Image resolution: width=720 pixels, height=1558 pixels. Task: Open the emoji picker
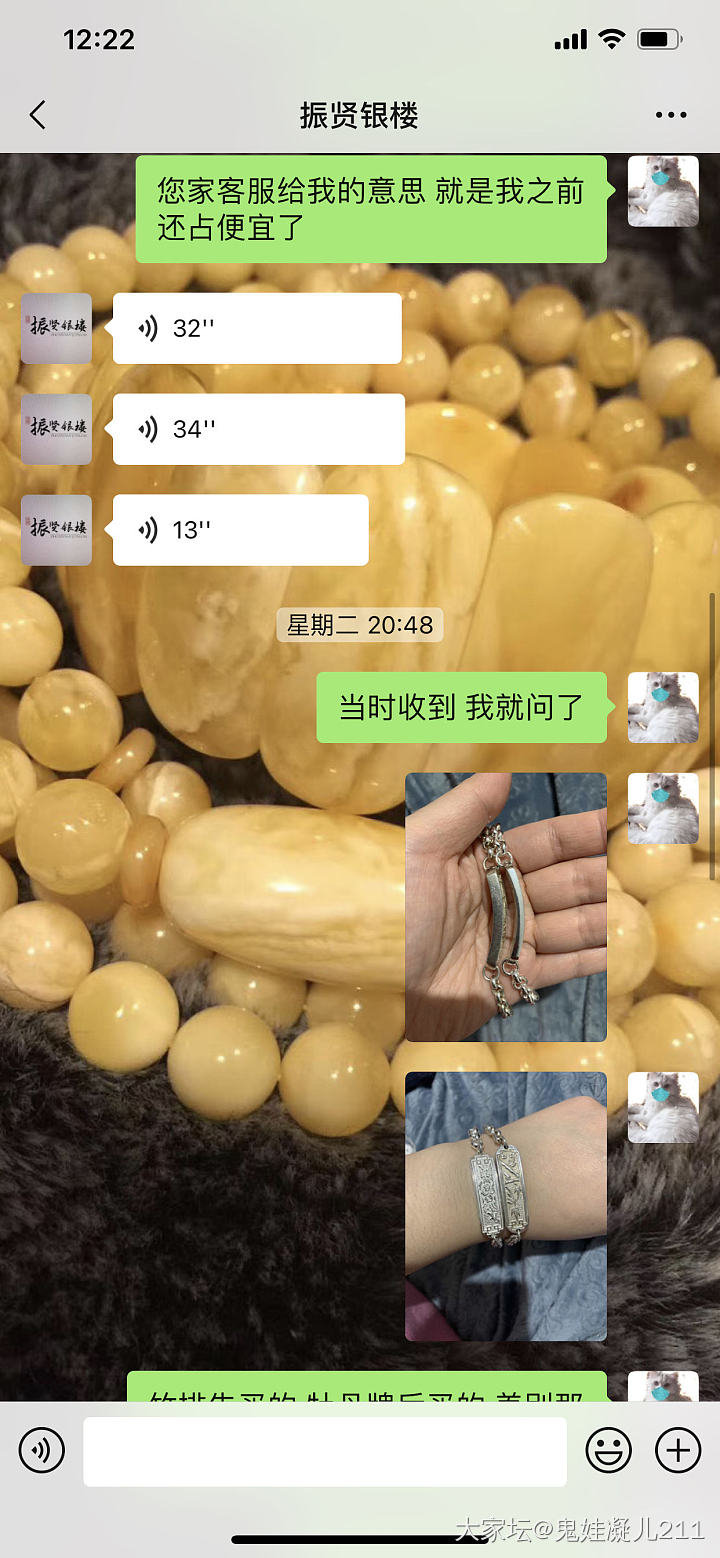608,1450
